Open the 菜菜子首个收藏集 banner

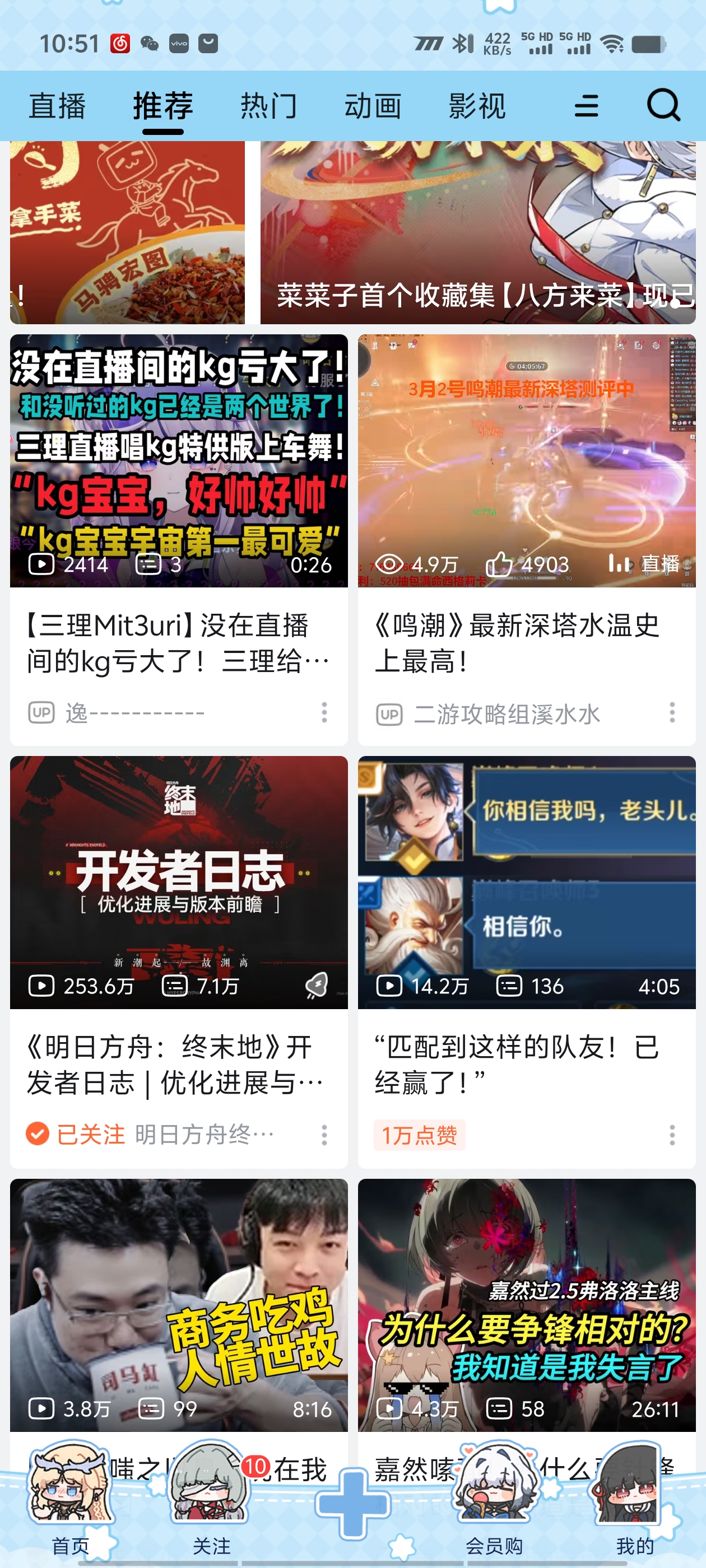pyautogui.click(x=477, y=233)
